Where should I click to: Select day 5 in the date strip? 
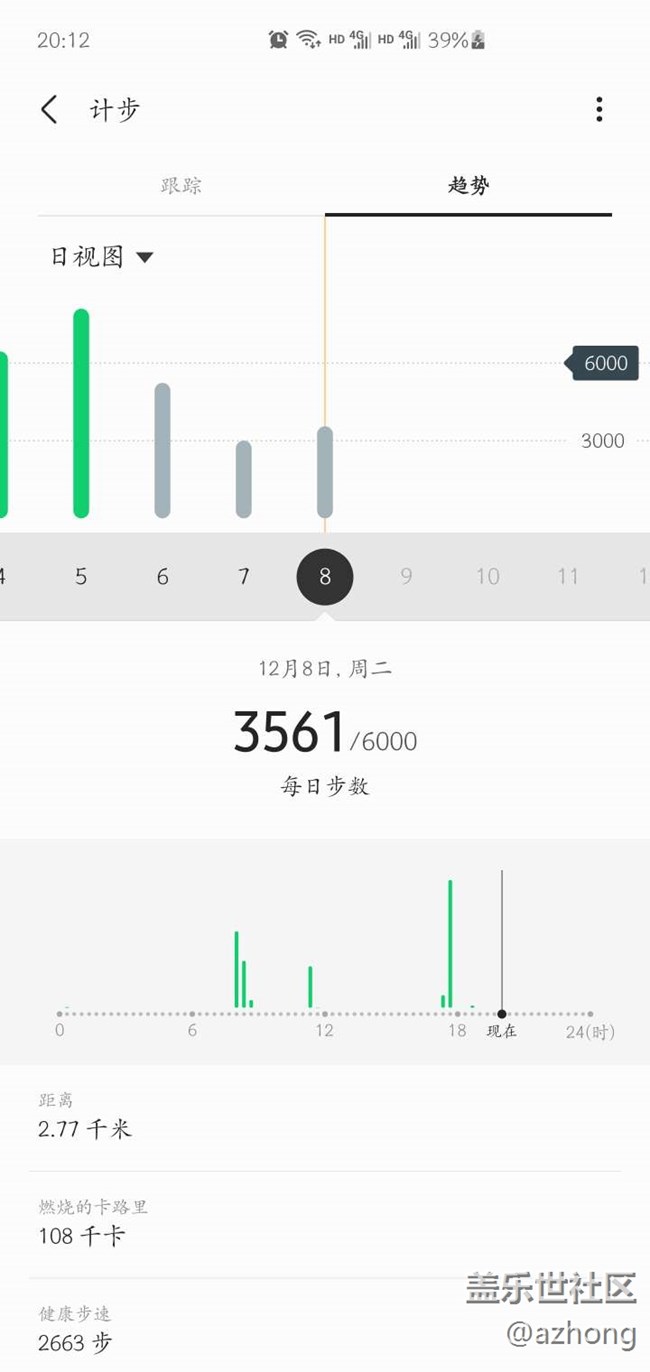tap(81, 577)
